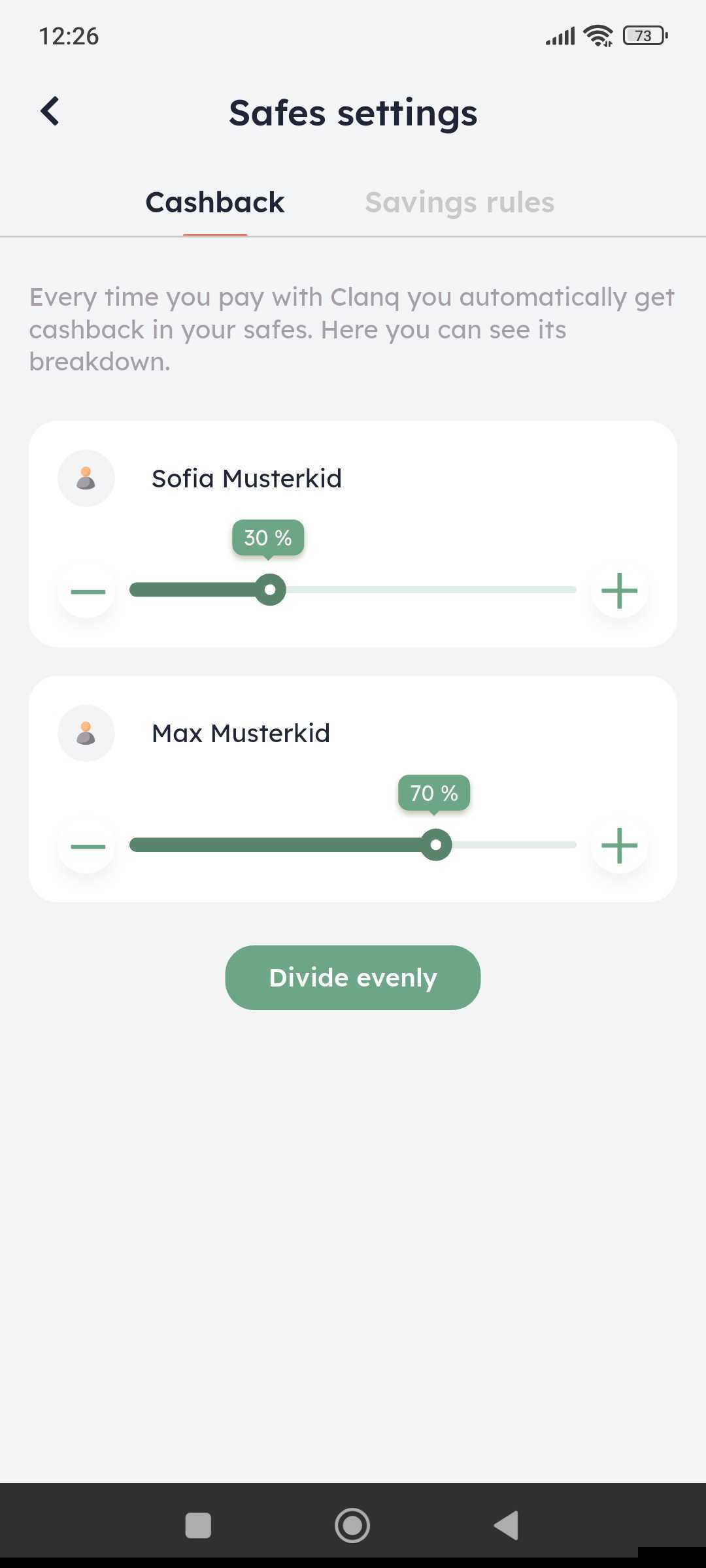
Task: Tap Sofia Musterkid's cashback slider handle
Action: click(270, 590)
